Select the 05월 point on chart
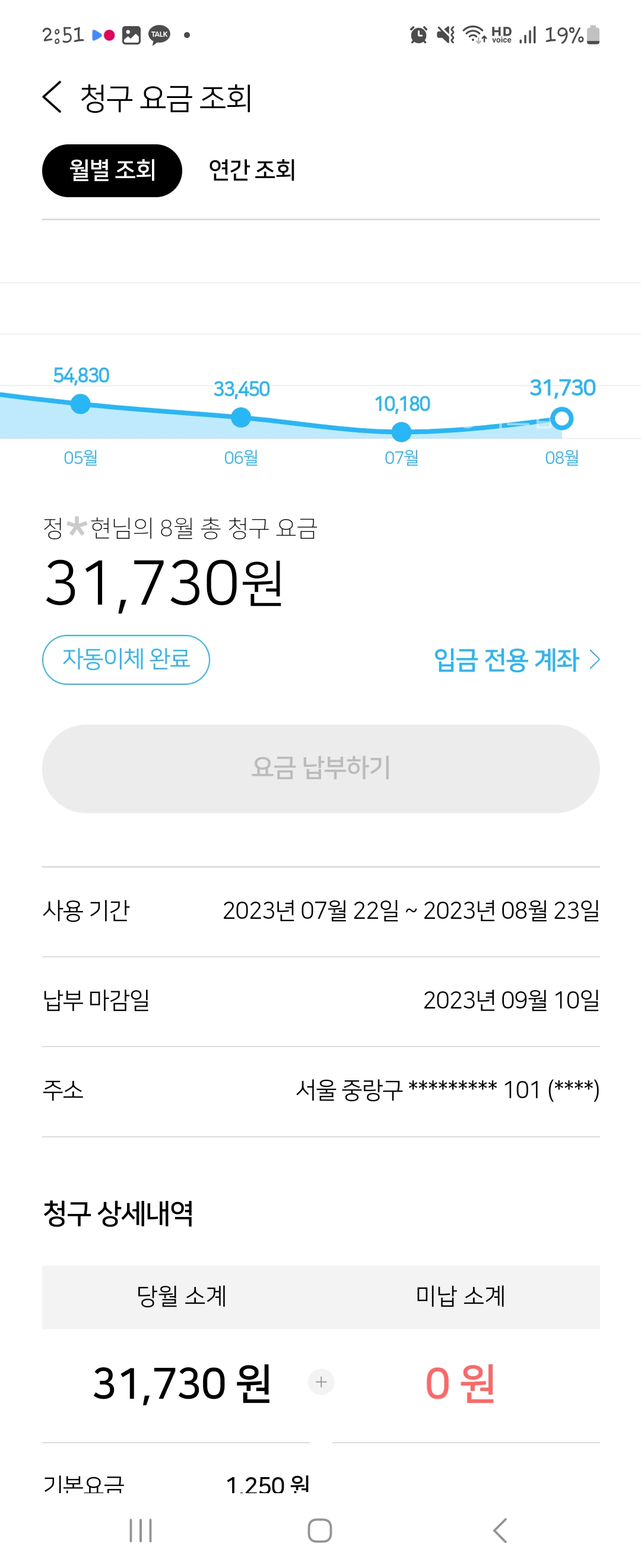This screenshot has height=1568, width=641. (80, 403)
